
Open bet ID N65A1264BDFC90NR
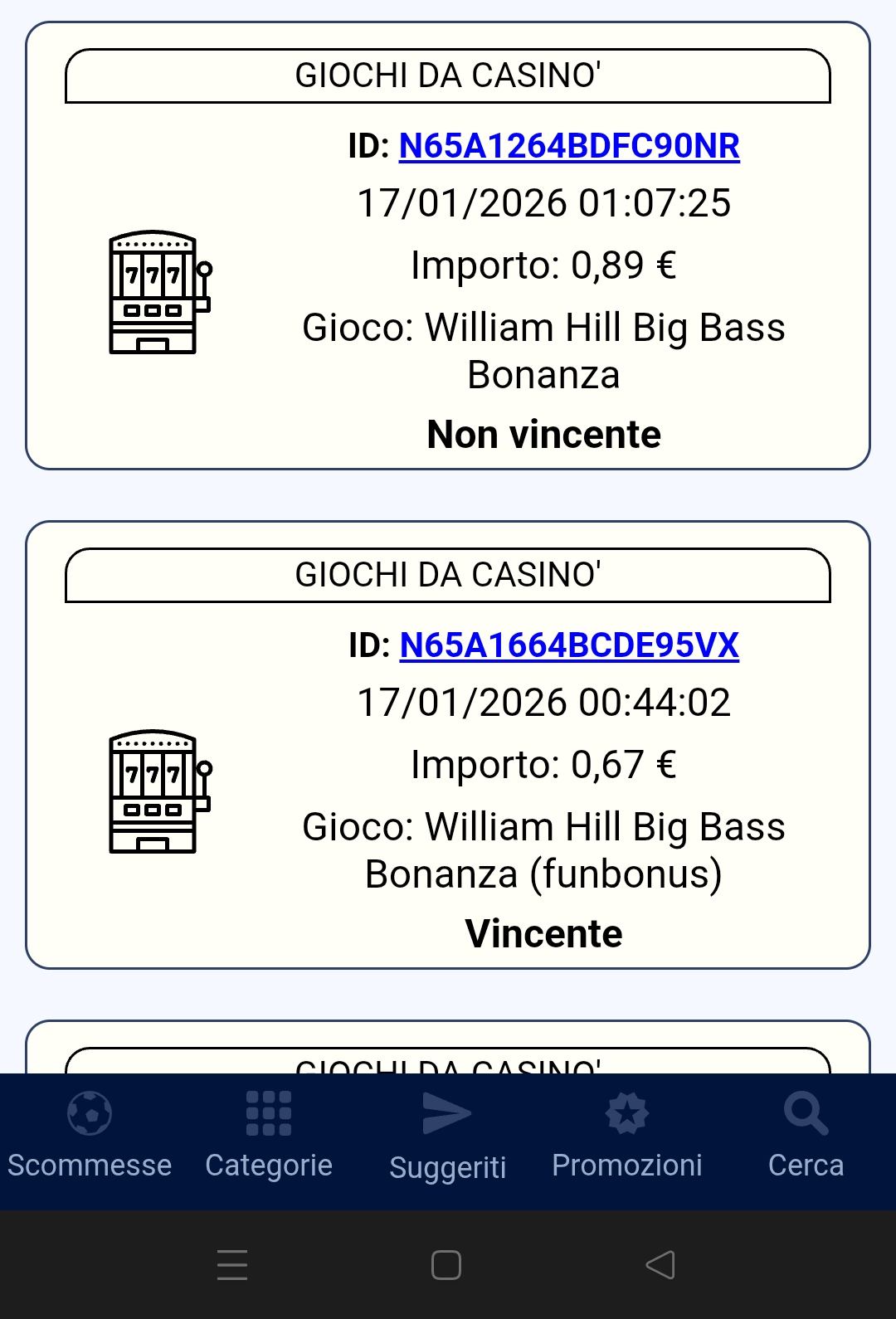click(x=569, y=146)
